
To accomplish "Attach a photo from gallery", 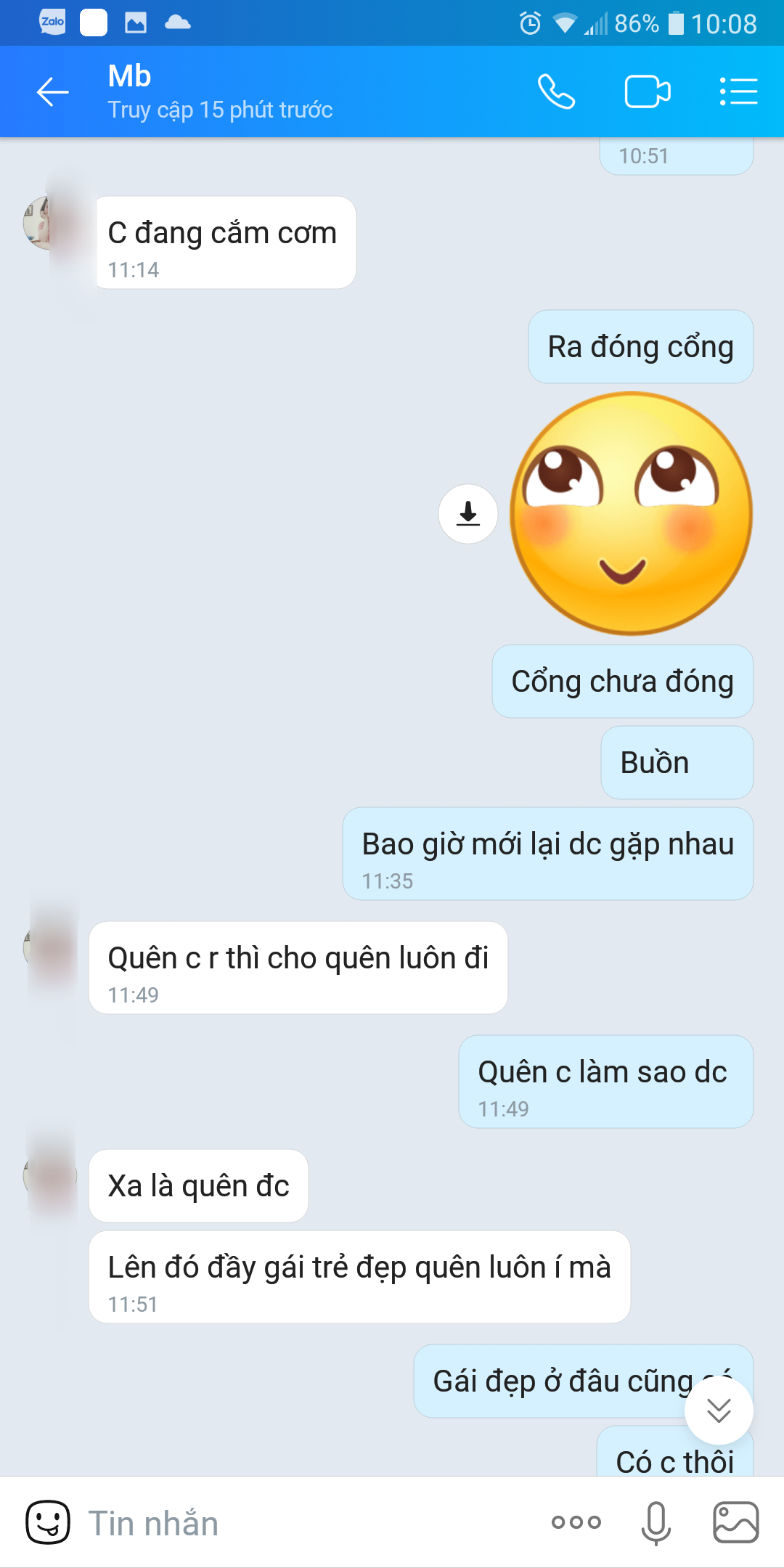I will [x=736, y=1522].
